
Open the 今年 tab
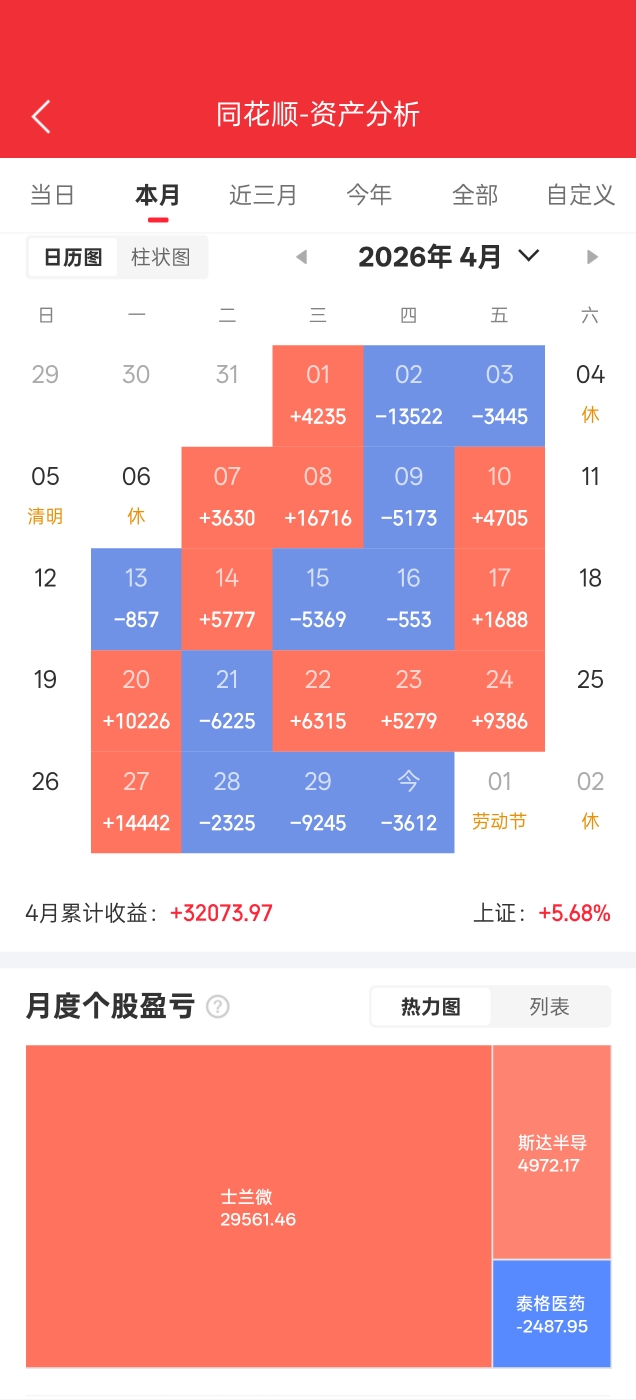369,195
